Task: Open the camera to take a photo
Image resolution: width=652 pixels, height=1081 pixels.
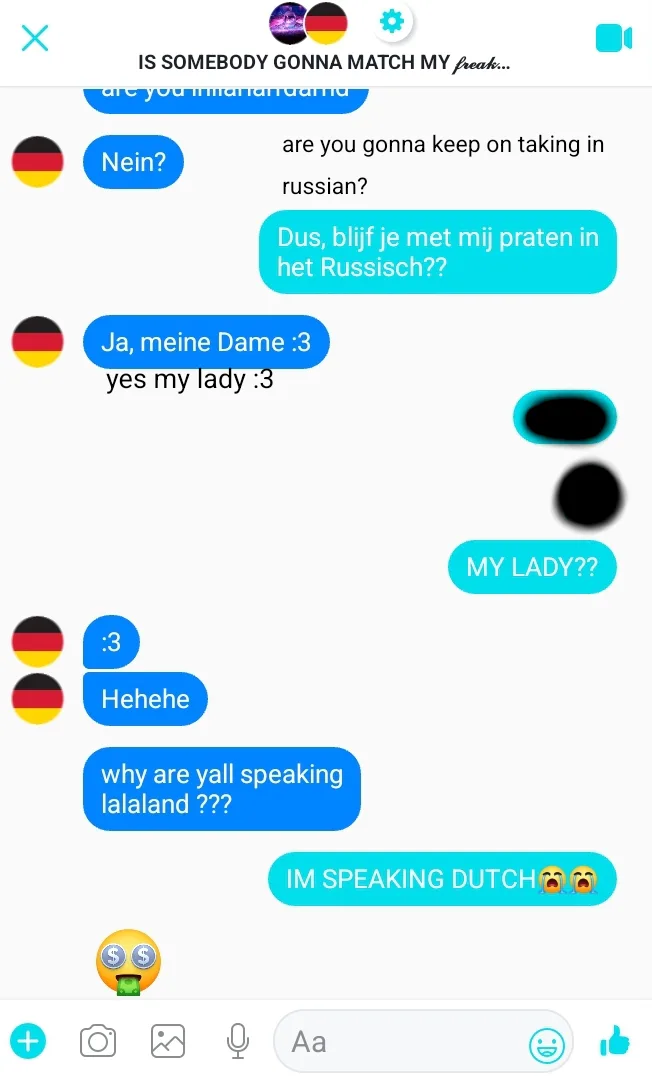Action: [x=98, y=1042]
